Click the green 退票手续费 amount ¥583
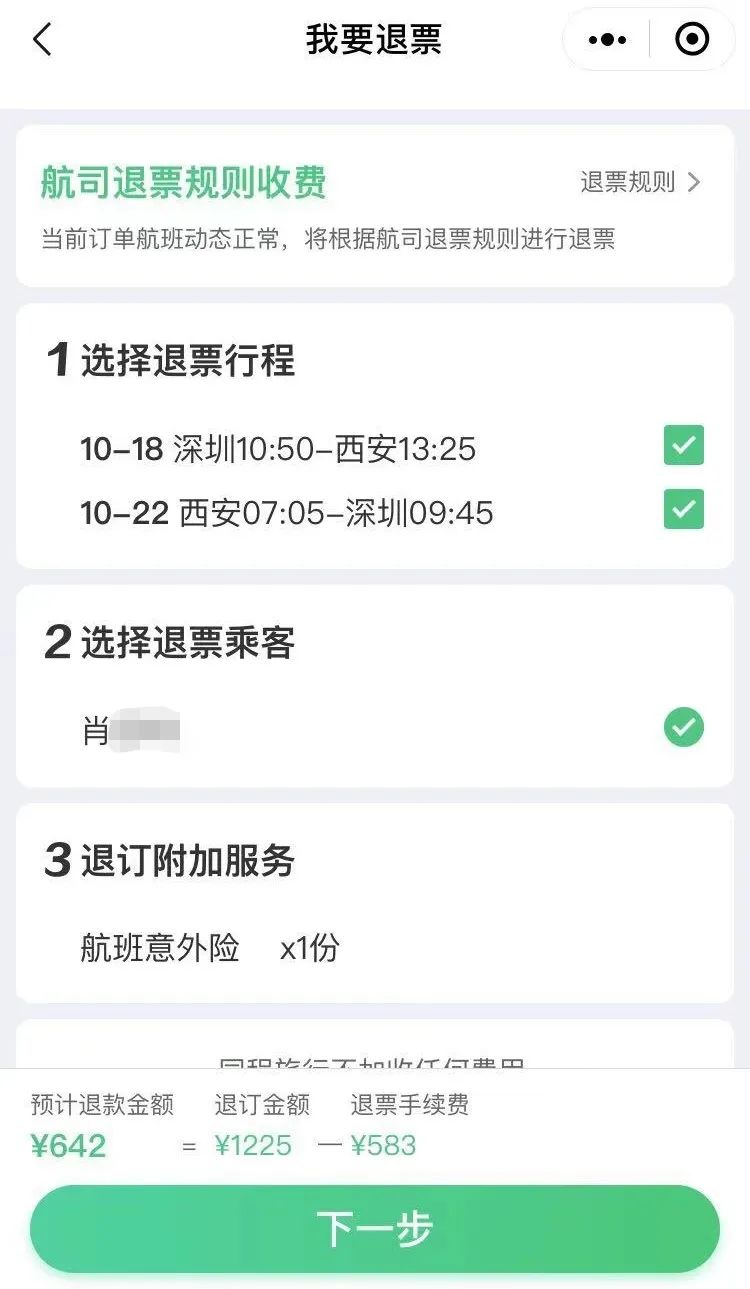The height and width of the screenshot is (1289, 750). [x=382, y=1145]
